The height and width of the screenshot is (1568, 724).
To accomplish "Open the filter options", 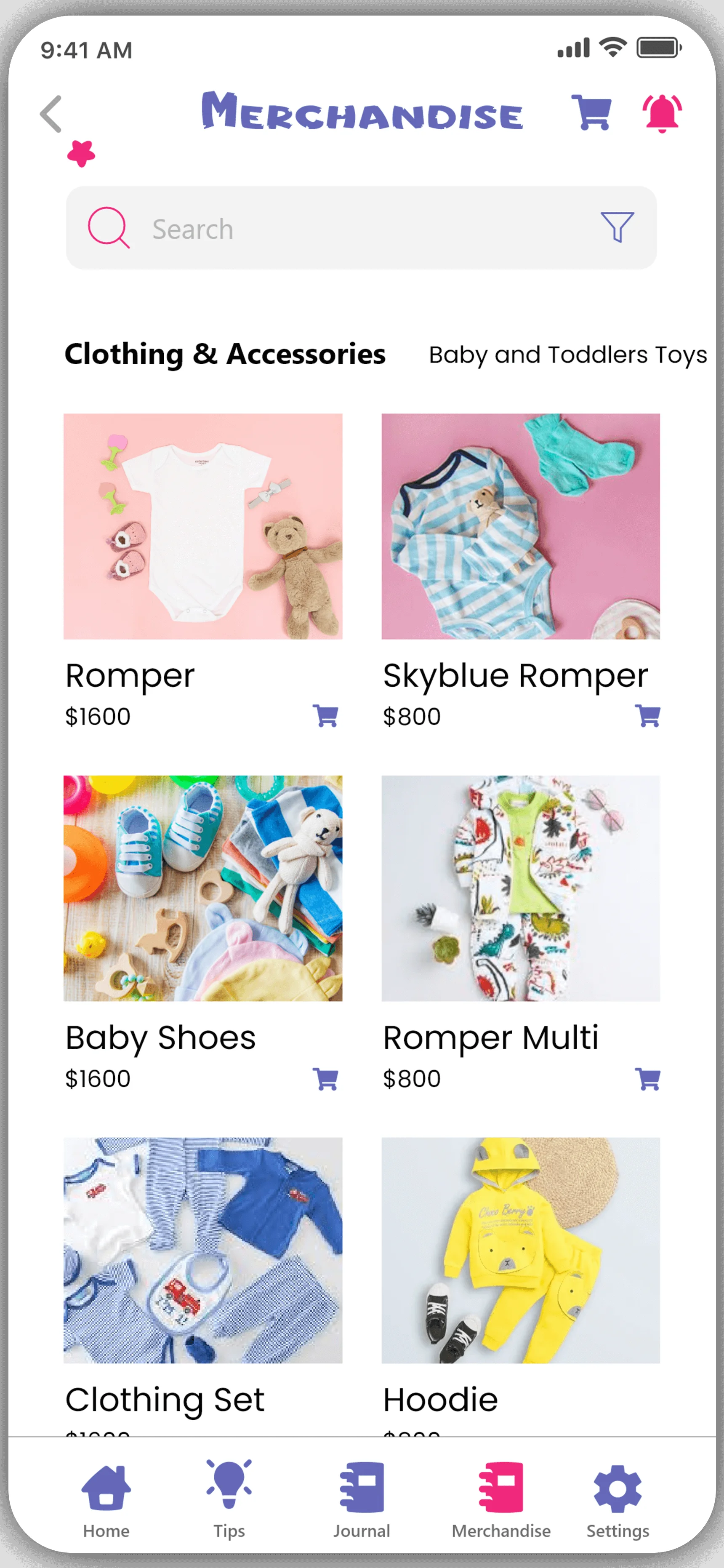I will pos(617,228).
